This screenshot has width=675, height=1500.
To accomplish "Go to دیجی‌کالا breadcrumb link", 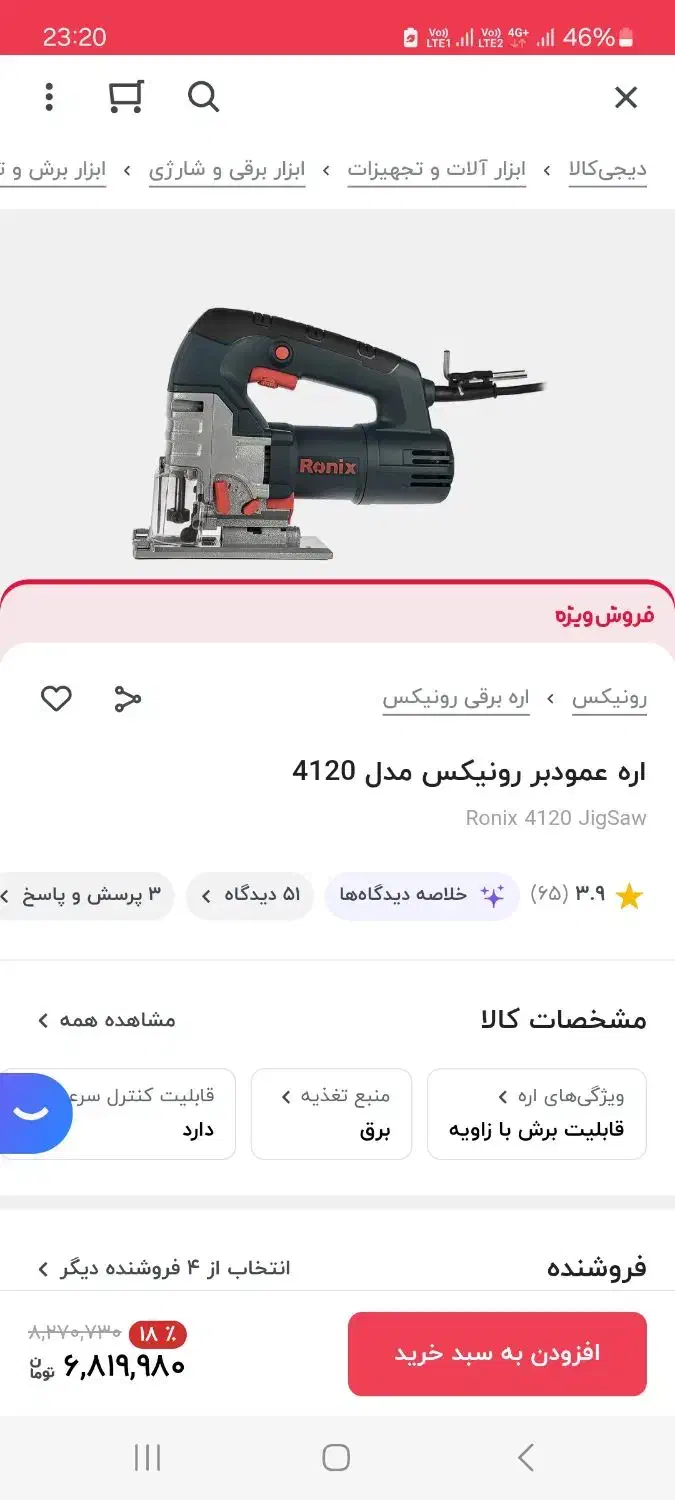I will tap(607, 170).
